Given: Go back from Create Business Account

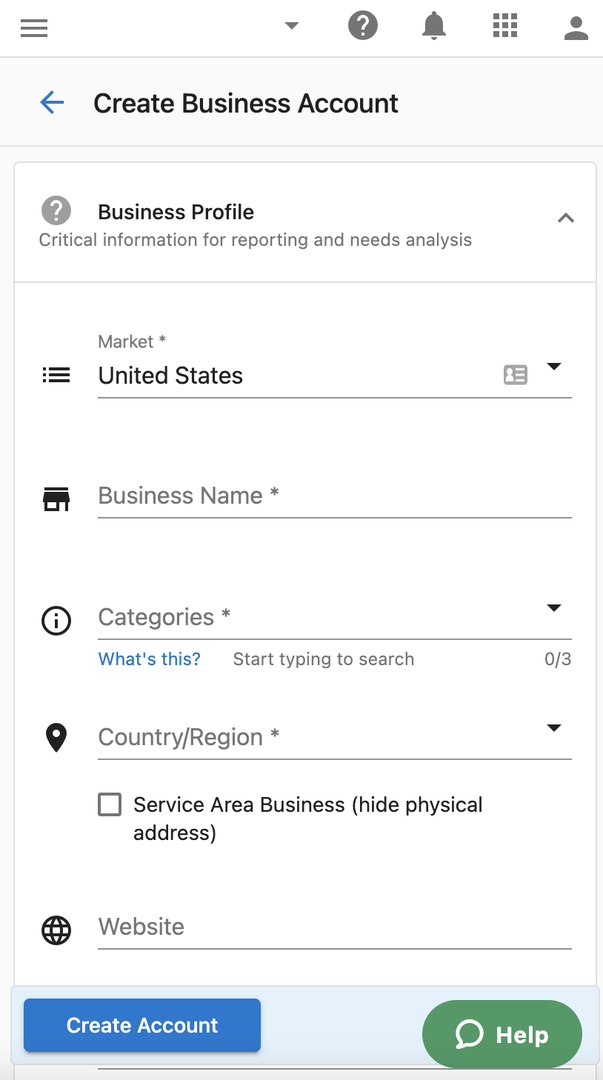Looking at the screenshot, I should [52, 103].
